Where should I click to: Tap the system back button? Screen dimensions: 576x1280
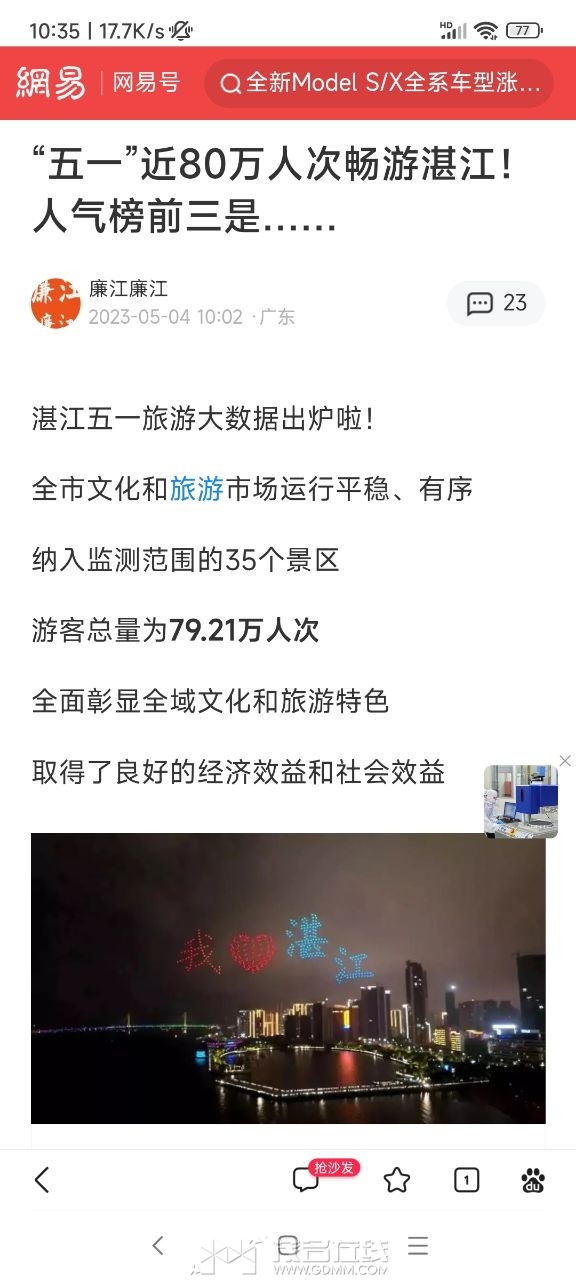(x=157, y=1245)
